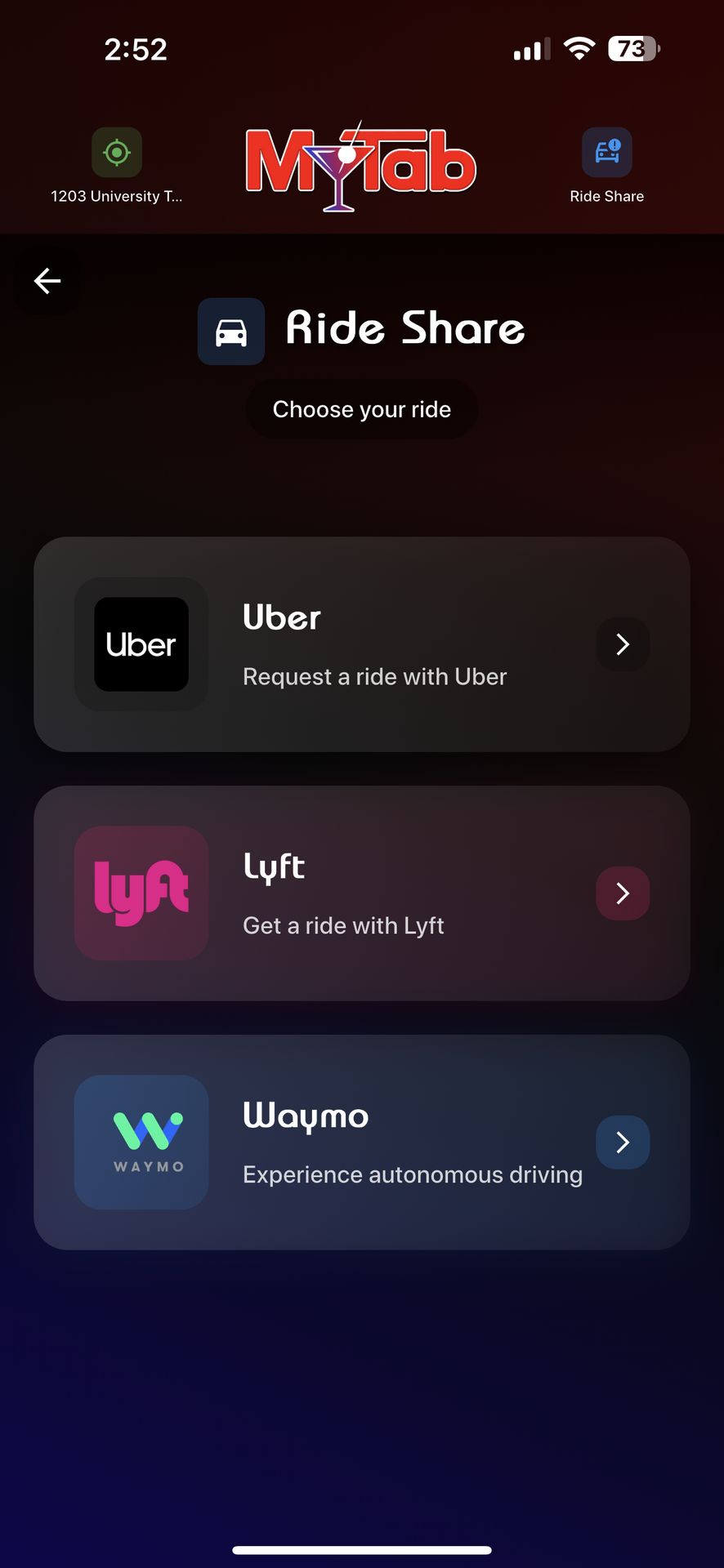Image resolution: width=724 pixels, height=1568 pixels.
Task: Select the Lyft ride option
Action: 361,893
